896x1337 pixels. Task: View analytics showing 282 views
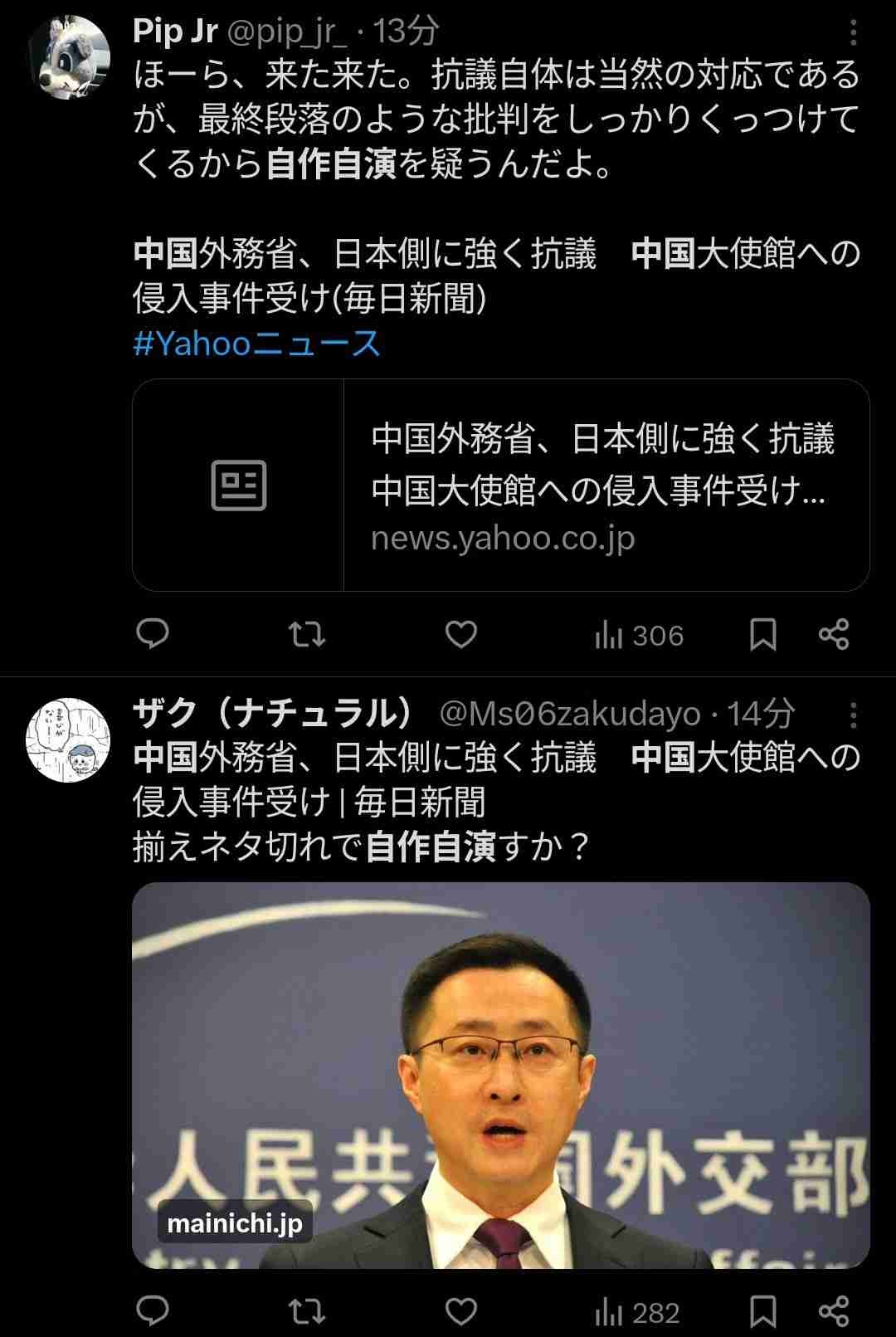coord(637,1312)
